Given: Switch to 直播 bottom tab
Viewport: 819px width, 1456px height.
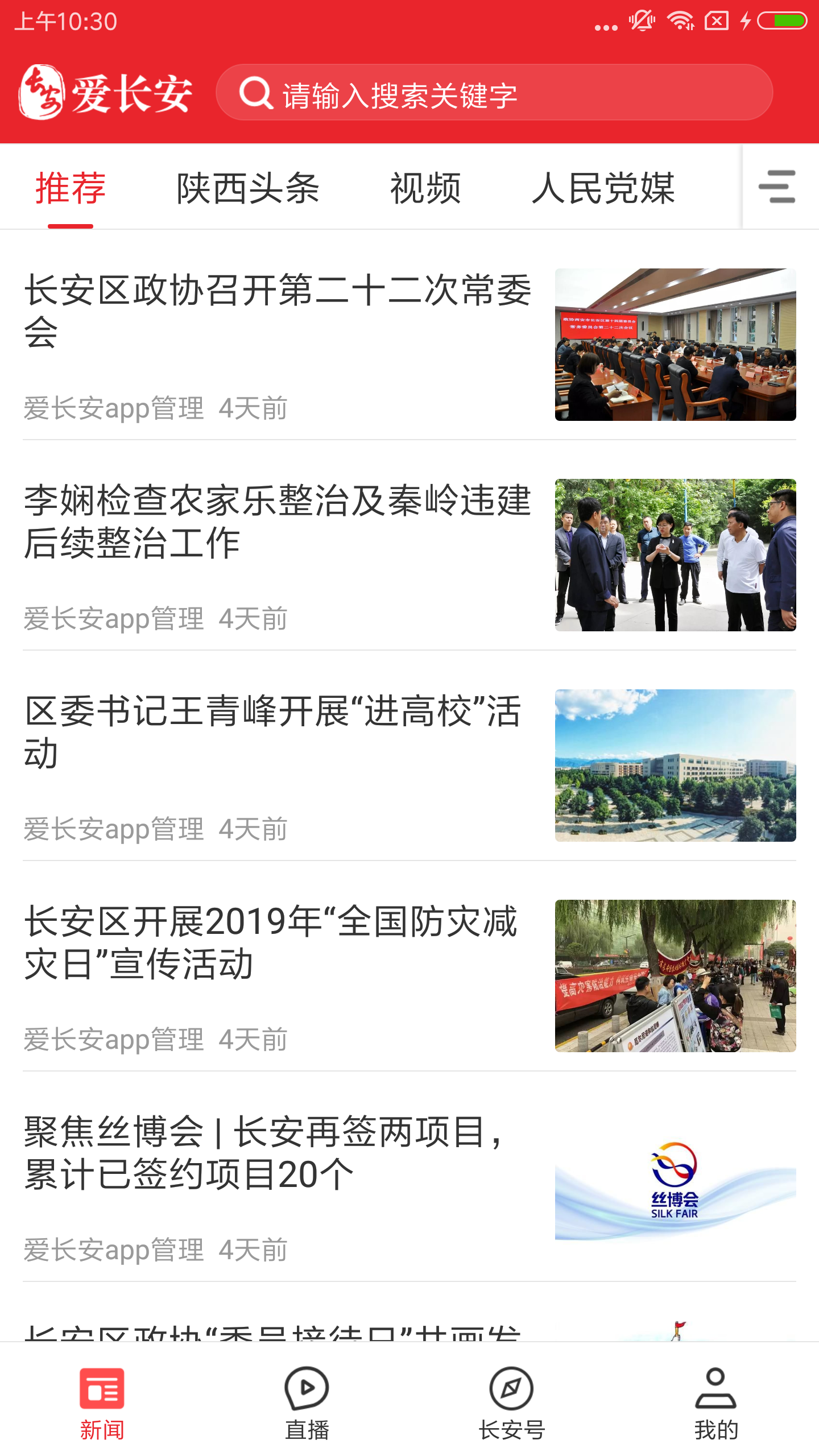Looking at the screenshot, I should click(307, 1403).
